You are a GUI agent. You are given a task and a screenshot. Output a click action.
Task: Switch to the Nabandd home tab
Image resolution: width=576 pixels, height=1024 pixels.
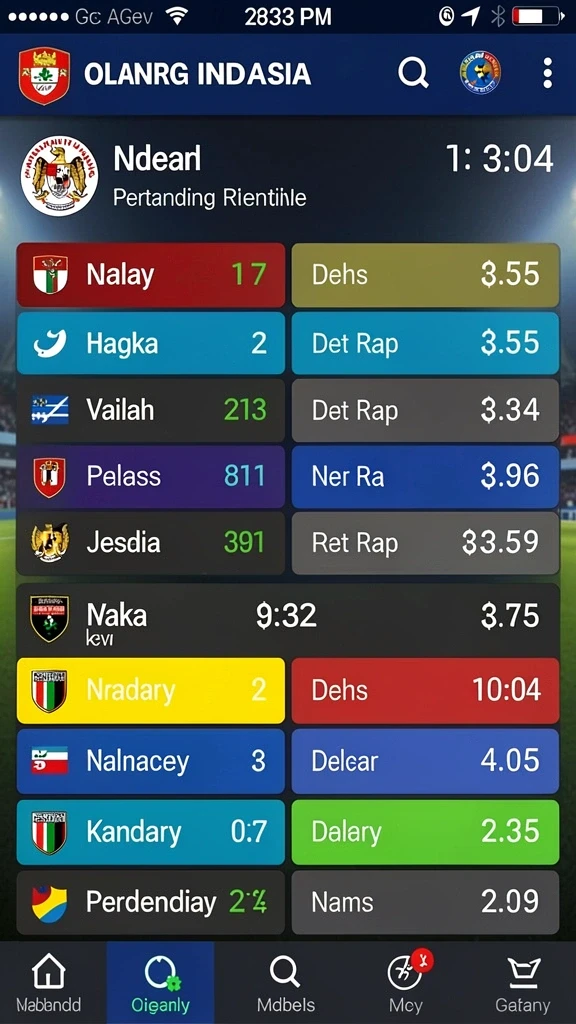[50, 983]
